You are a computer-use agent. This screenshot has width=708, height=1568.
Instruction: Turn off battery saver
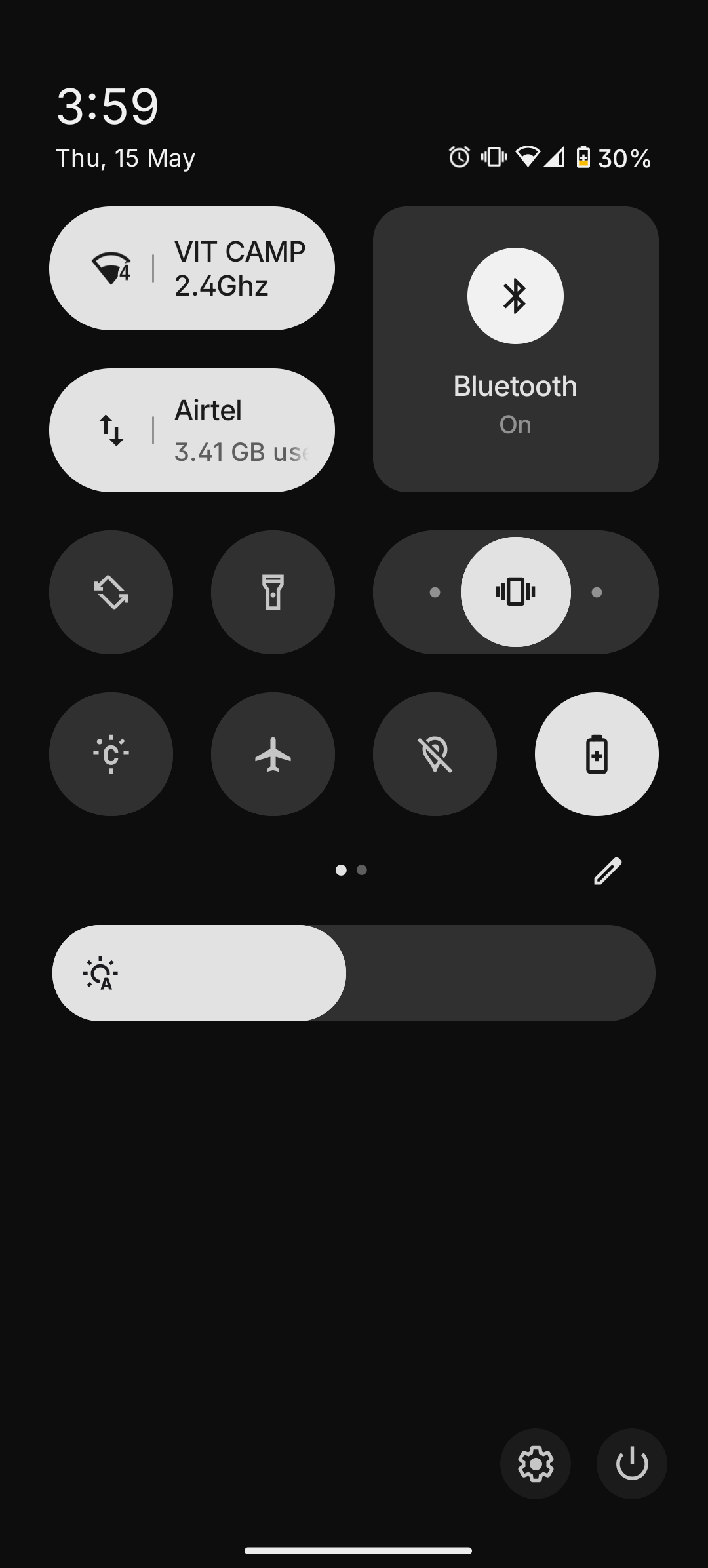click(597, 754)
